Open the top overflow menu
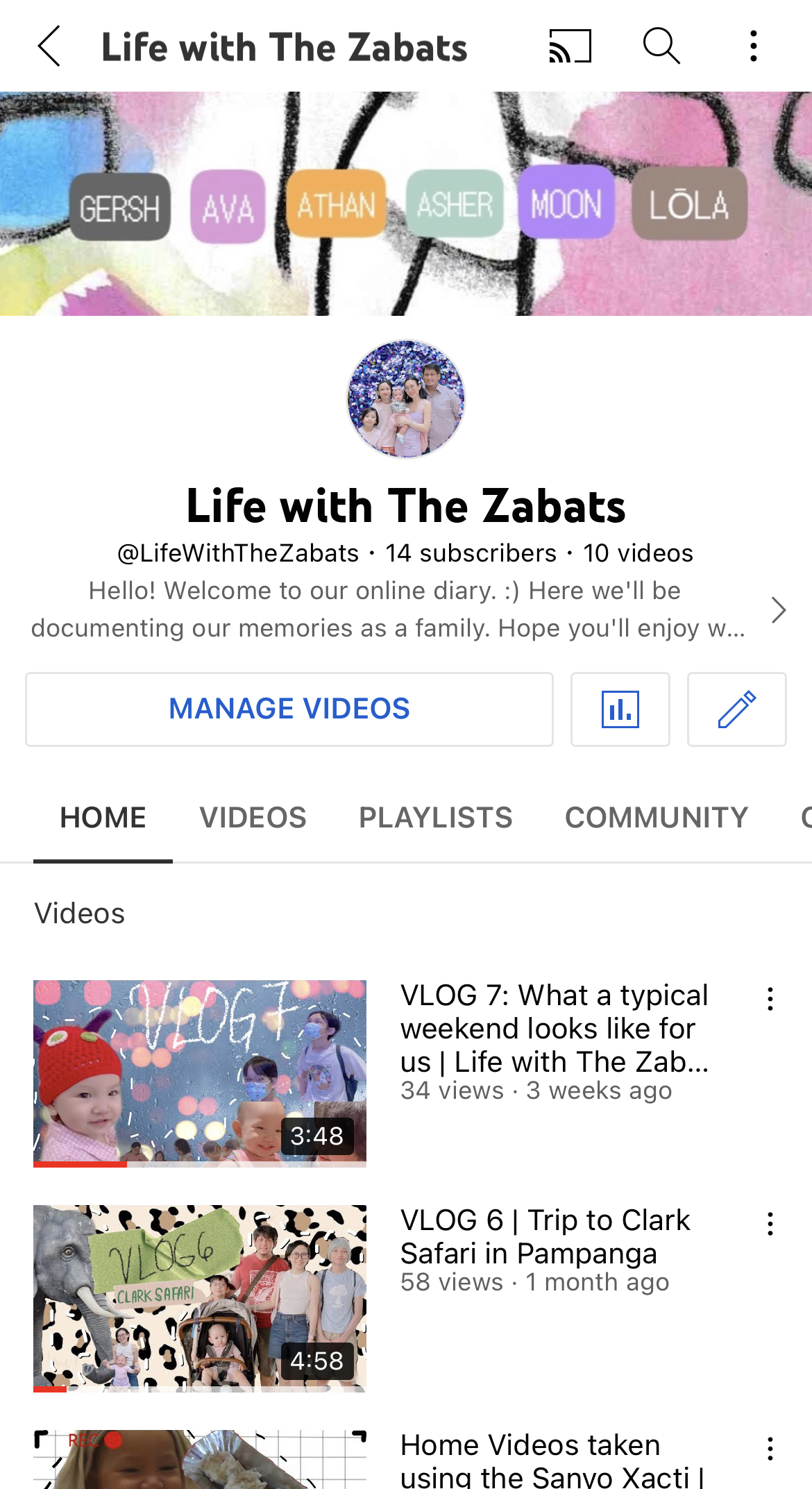The height and width of the screenshot is (1489, 812). pyautogui.click(x=754, y=47)
